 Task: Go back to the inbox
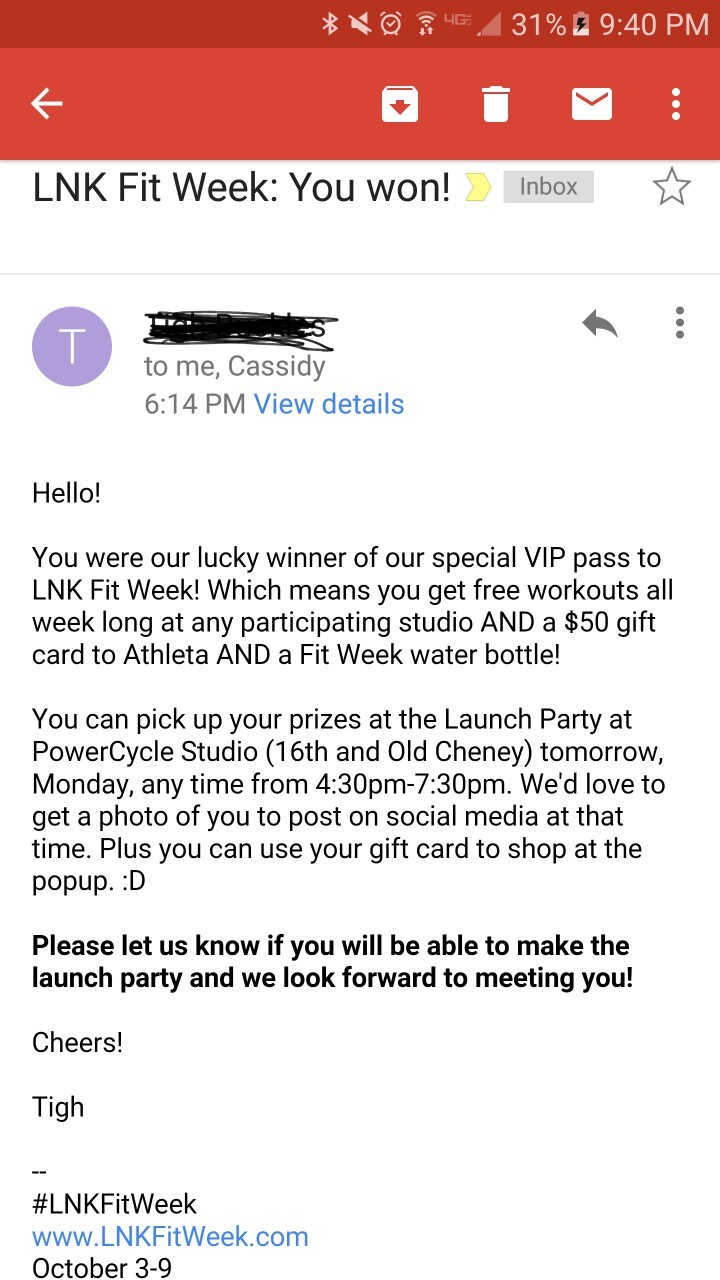[47, 104]
